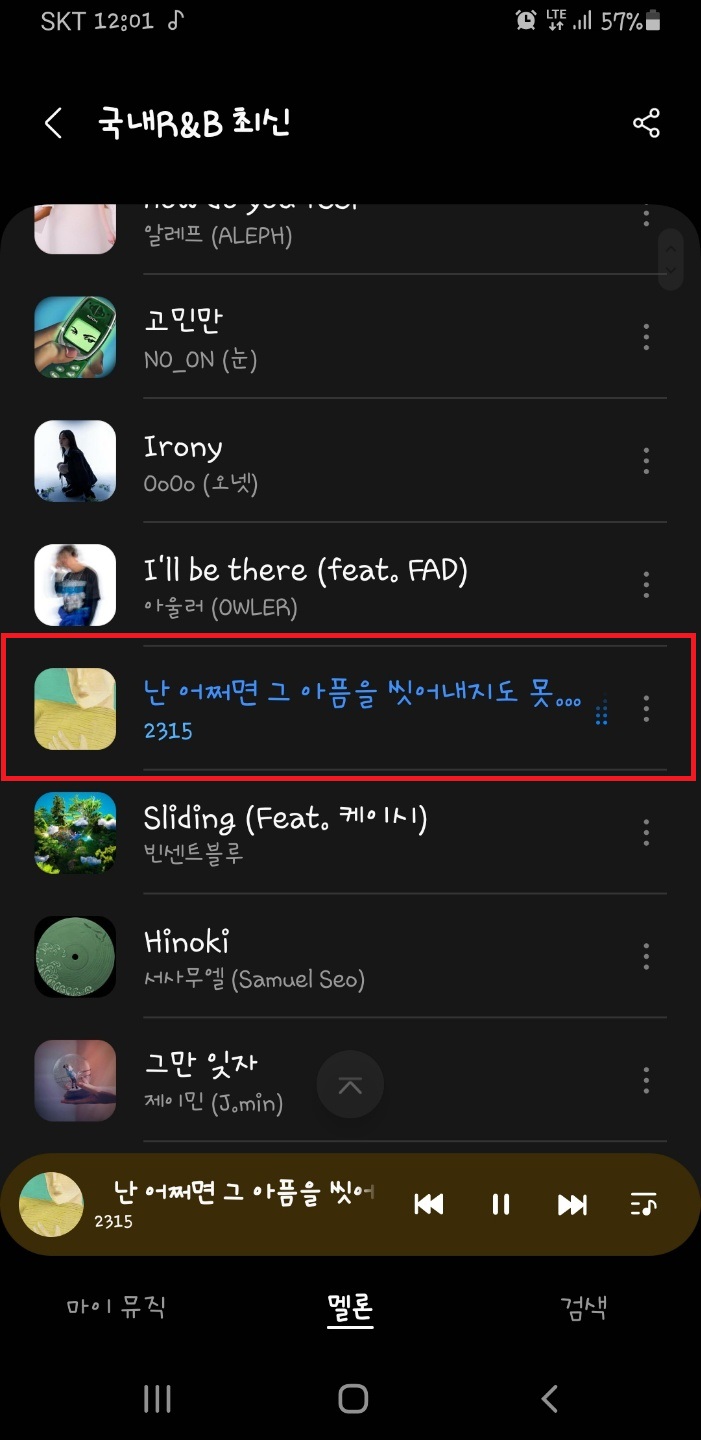Viewport: 701px width, 1440px height.
Task: Jump to the top of the list
Action: (350, 1085)
